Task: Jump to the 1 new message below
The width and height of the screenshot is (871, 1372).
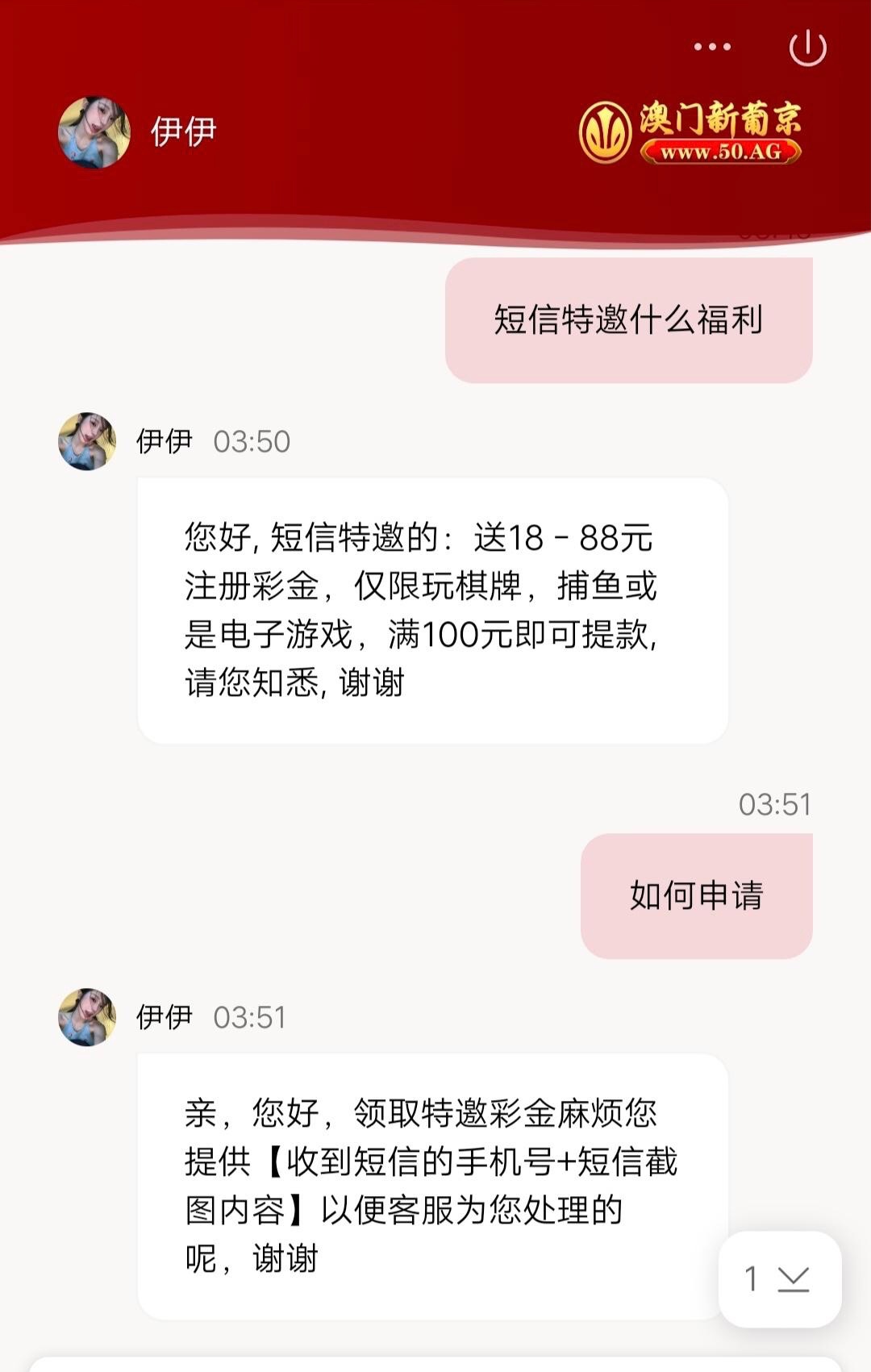Action: coord(779,1278)
